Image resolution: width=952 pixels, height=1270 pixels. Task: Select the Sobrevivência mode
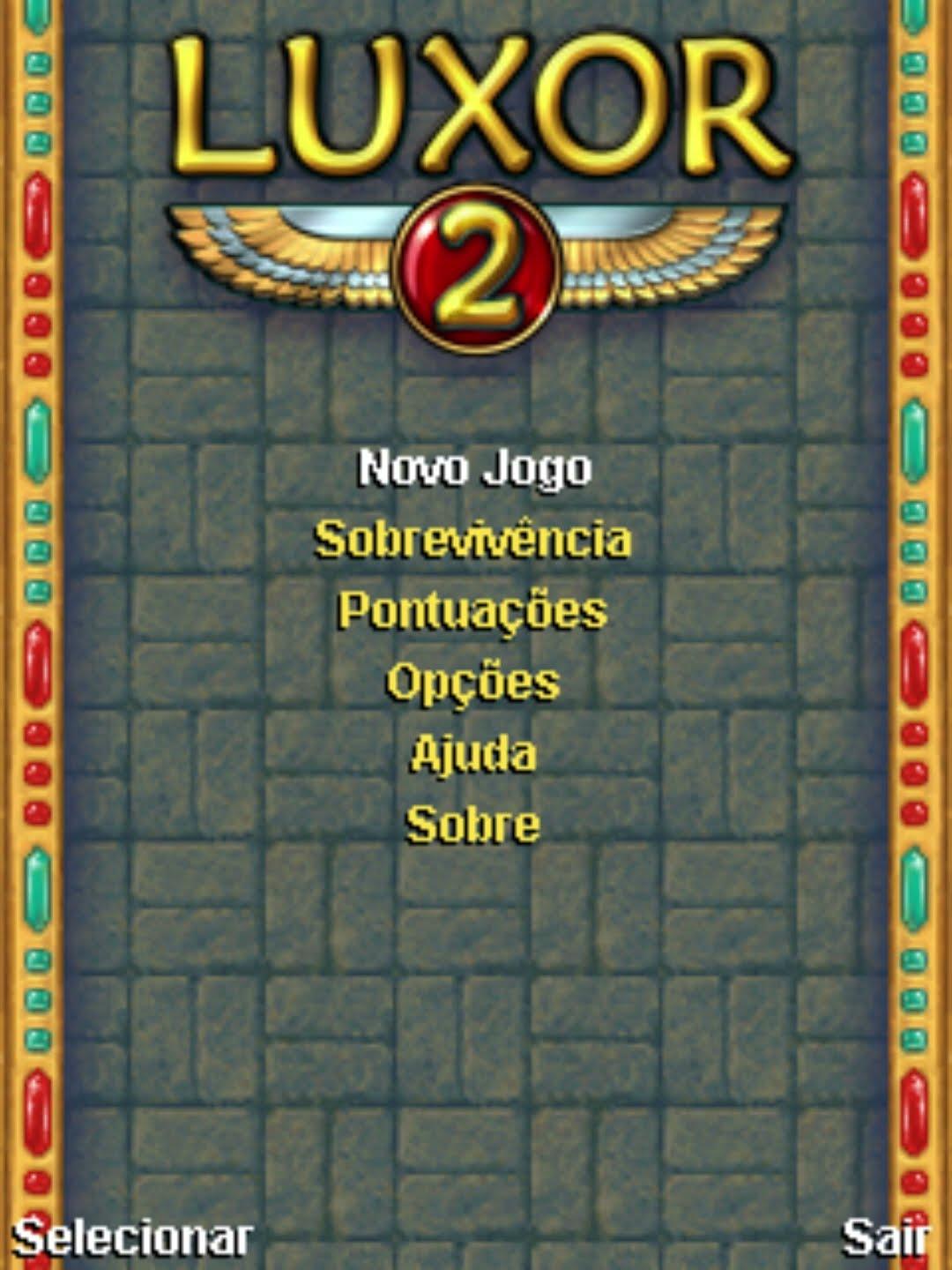pyautogui.click(x=473, y=540)
